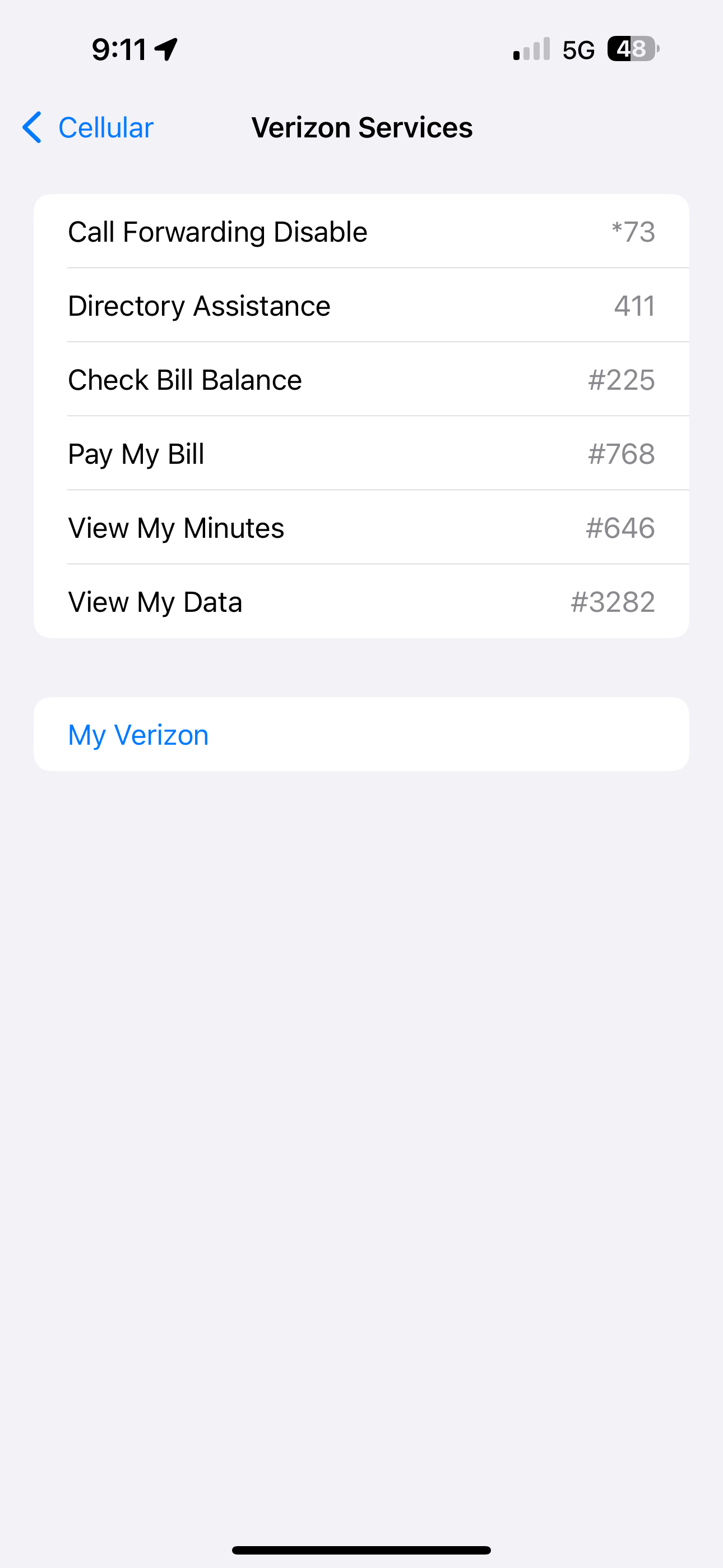Select View My Minutes #646
The height and width of the screenshot is (1568, 723).
(x=361, y=528)
